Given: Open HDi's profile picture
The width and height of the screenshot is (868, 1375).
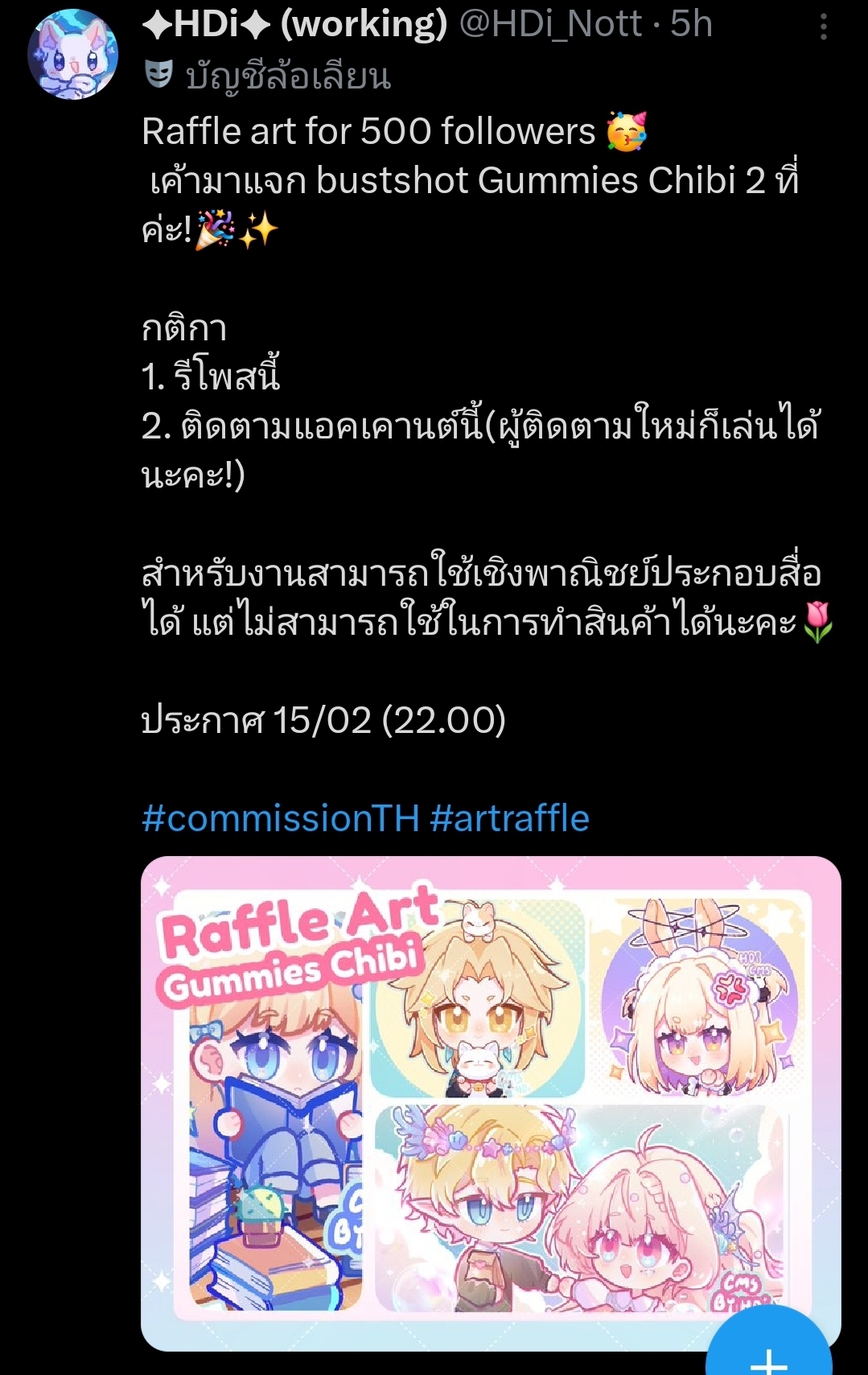Looking at the screenshot, I should pos(72,55).
